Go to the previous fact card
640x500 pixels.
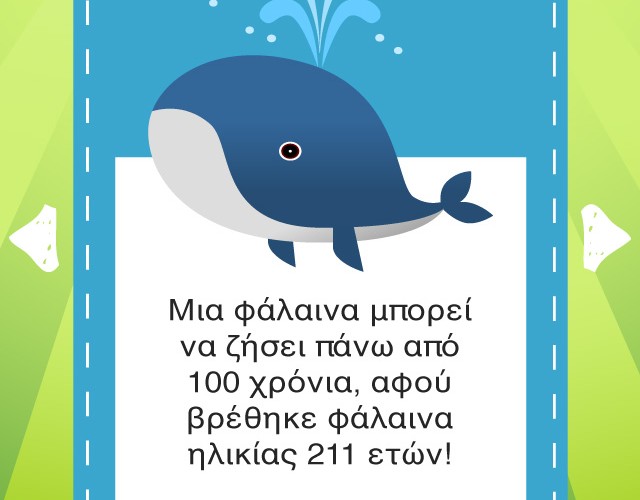tap(33, 237)
